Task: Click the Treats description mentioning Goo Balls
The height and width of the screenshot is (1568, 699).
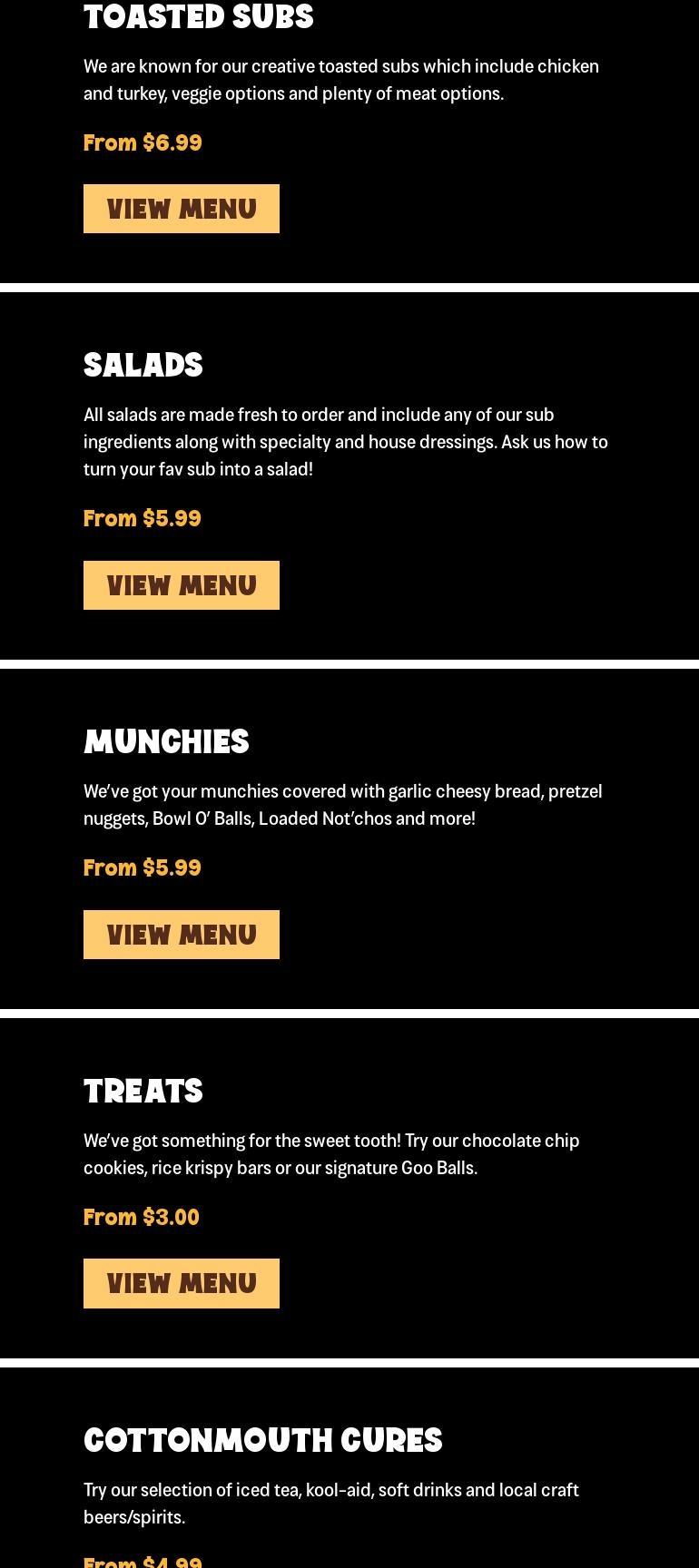Action: click(331, 1154)
